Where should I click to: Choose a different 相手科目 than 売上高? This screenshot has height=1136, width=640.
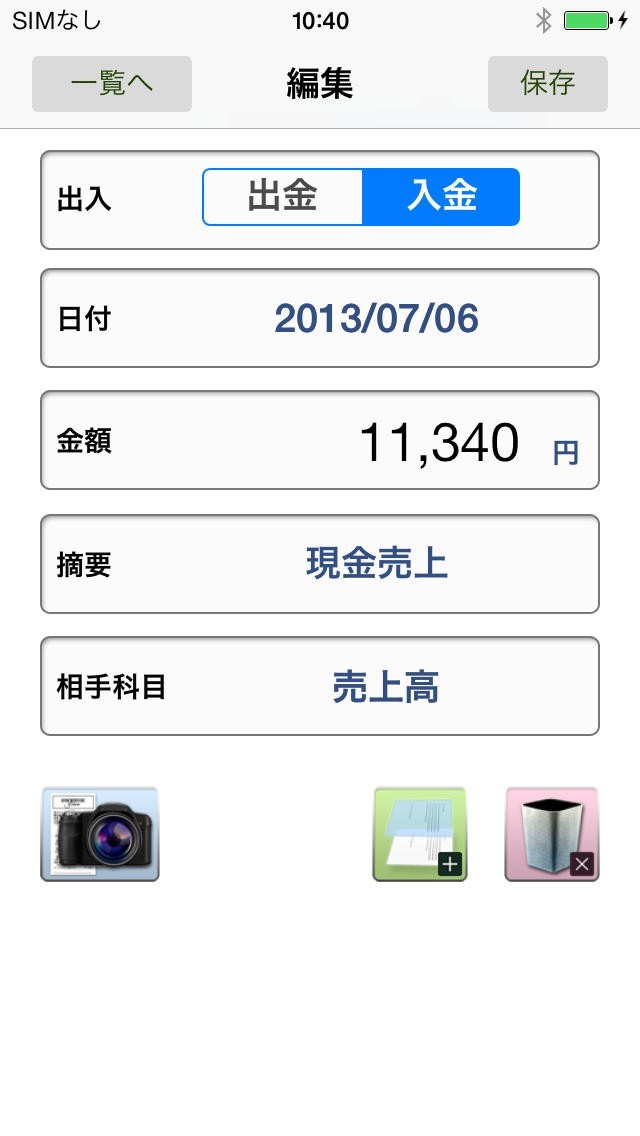tap(385, 687)
